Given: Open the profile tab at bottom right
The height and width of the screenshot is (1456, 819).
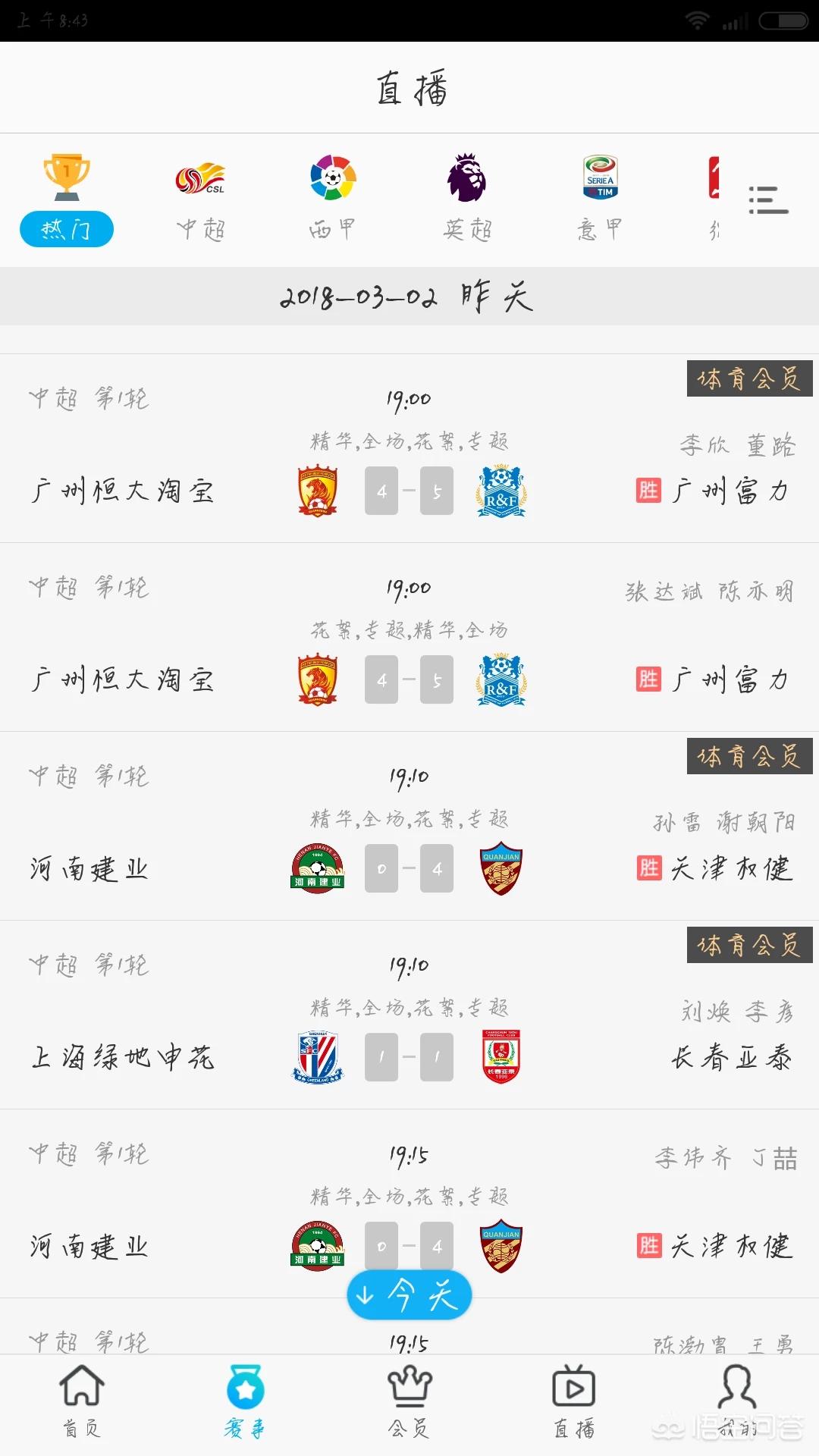Looking at the screenshot, I should [737, 1401].
